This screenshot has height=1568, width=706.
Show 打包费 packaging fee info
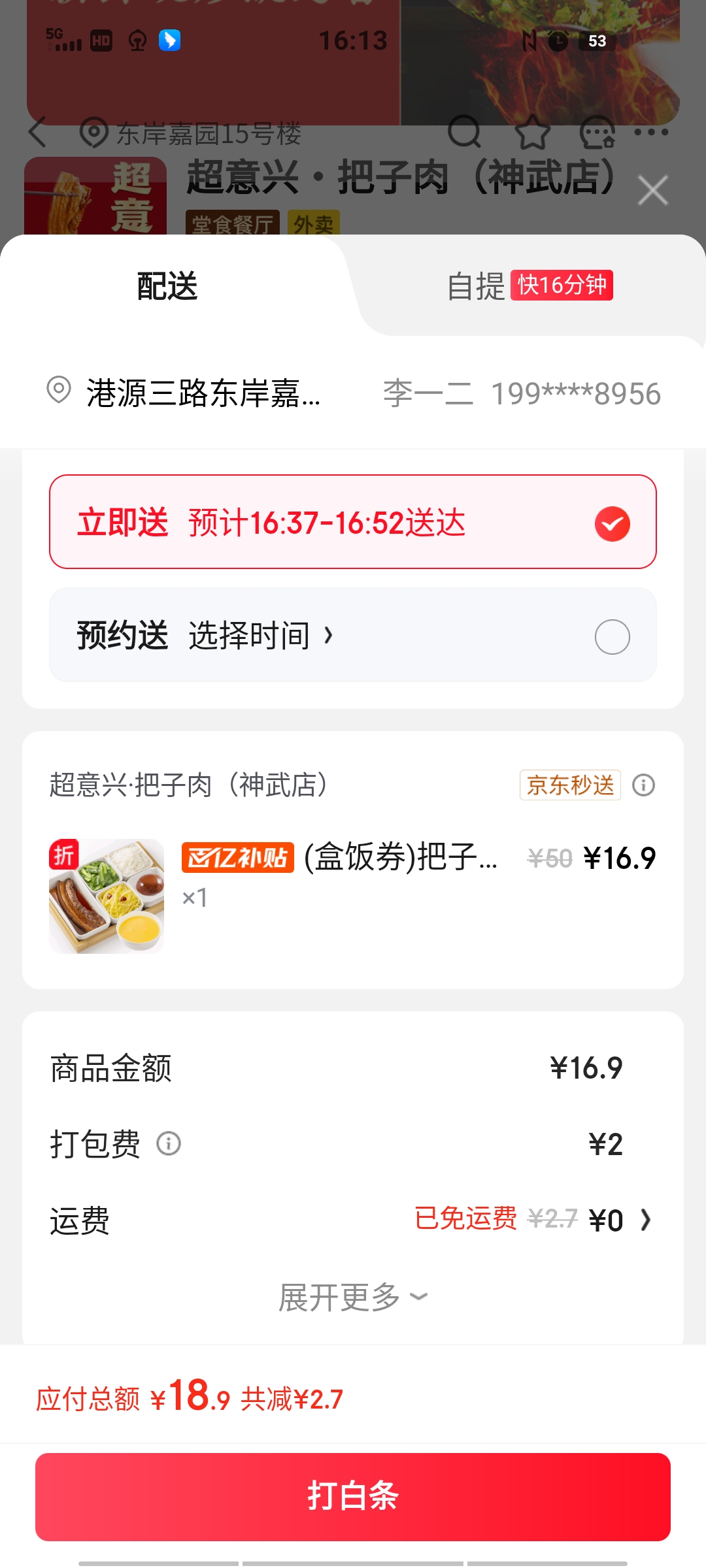point(169,1144)
